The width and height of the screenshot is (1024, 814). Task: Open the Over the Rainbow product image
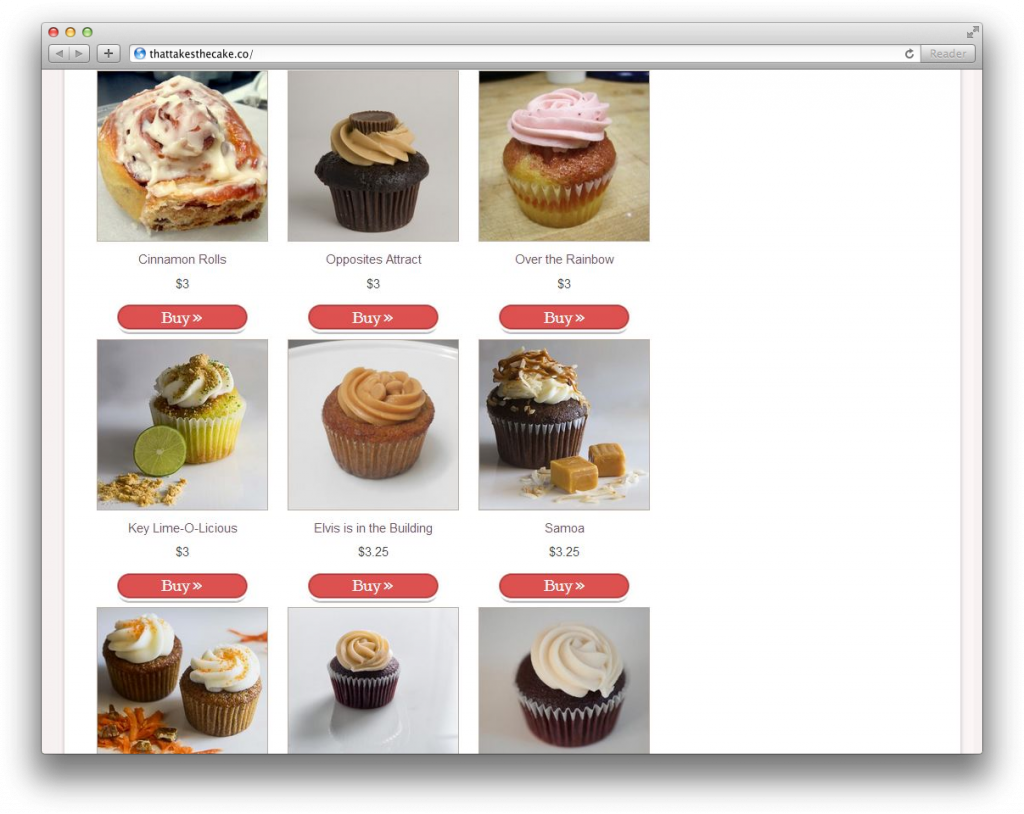[x=564, y=156]
